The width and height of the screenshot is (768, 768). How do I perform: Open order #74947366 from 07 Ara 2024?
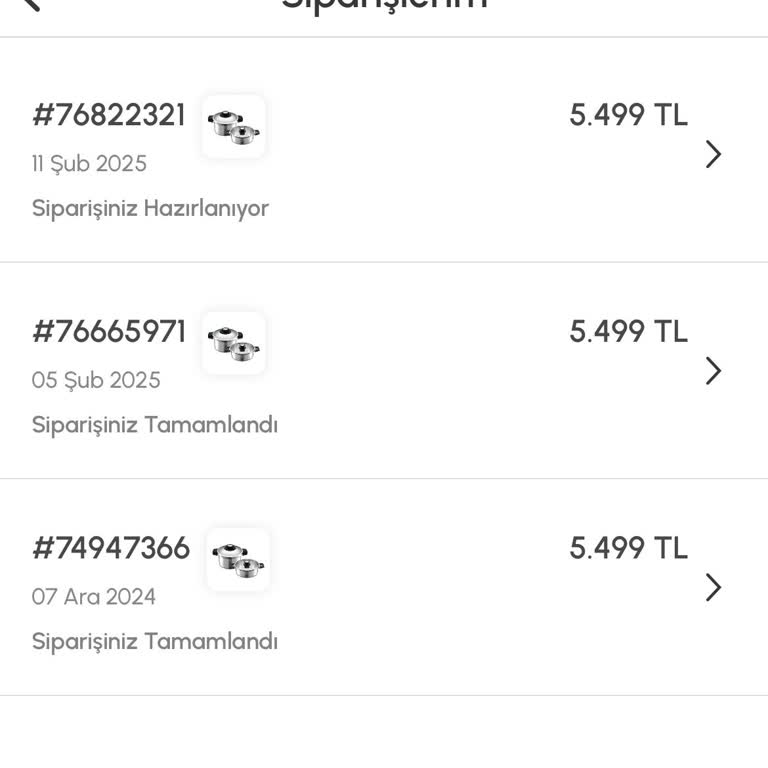[x=712, y=587]
